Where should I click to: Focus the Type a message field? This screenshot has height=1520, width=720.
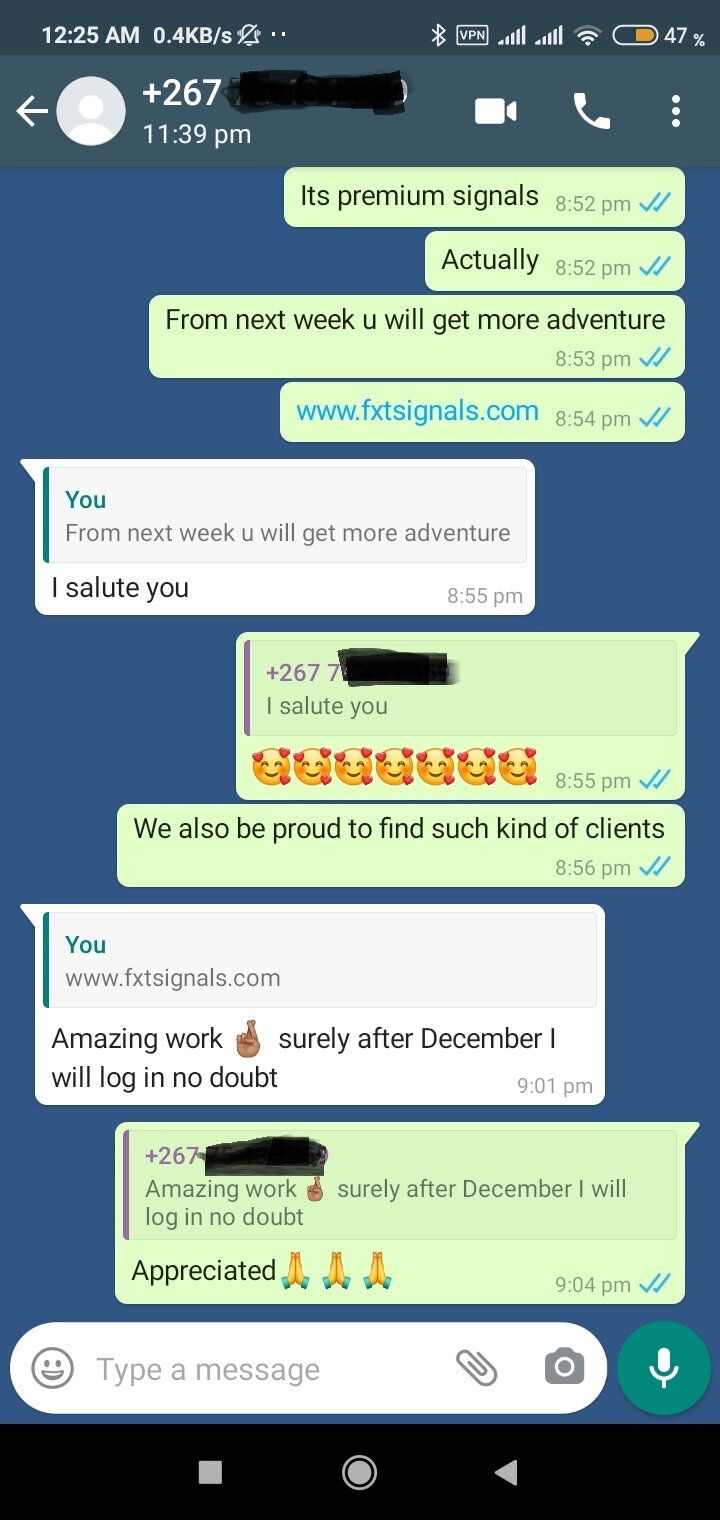260,1369
